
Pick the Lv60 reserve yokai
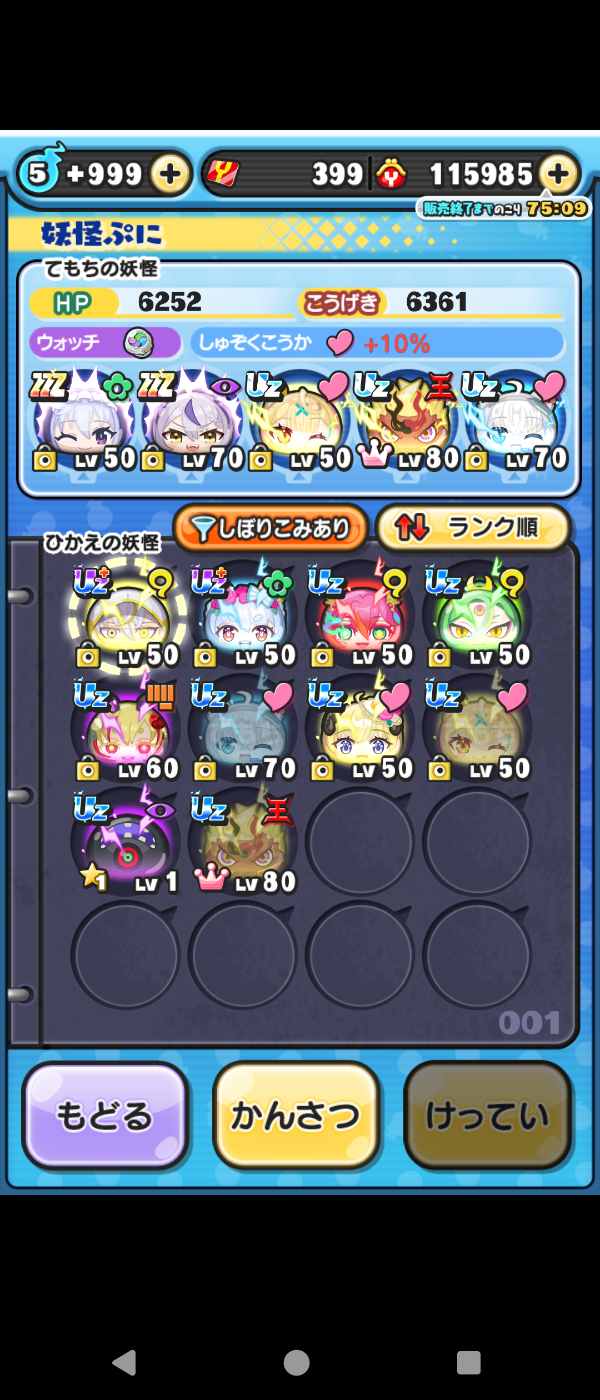coord(126,732)
